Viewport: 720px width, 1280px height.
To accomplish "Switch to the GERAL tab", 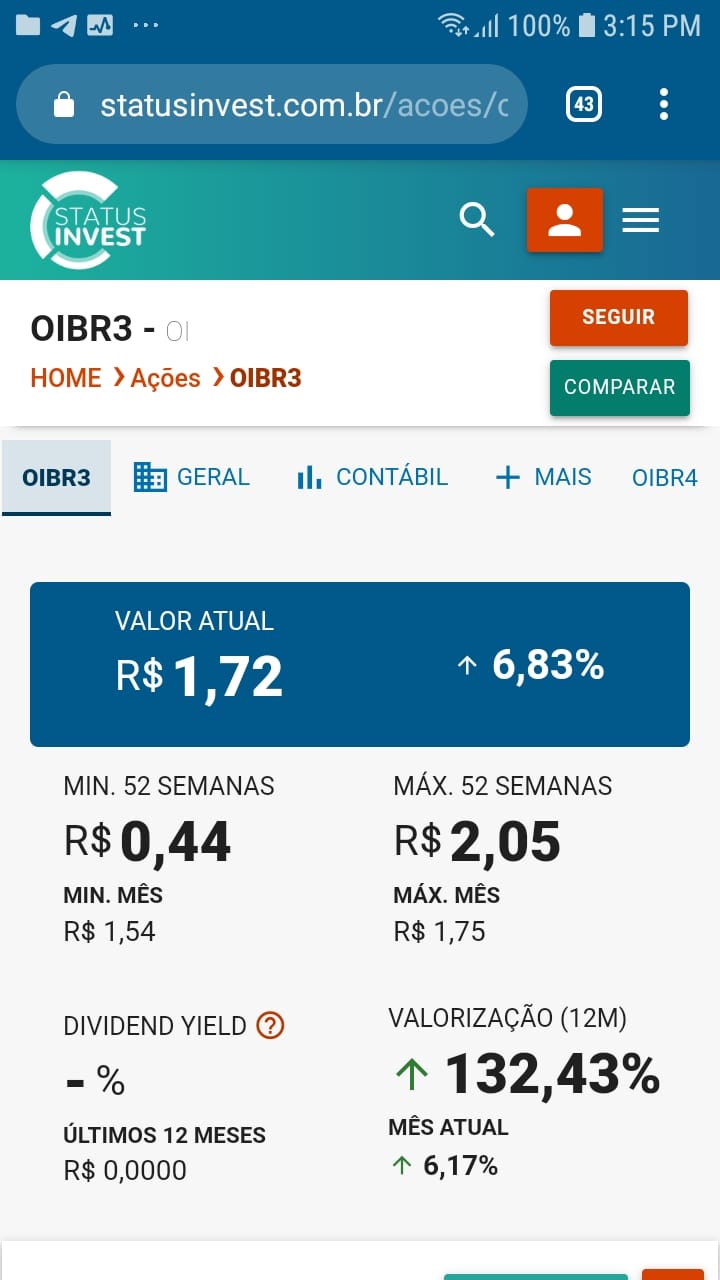I will (x=192, y=477).
